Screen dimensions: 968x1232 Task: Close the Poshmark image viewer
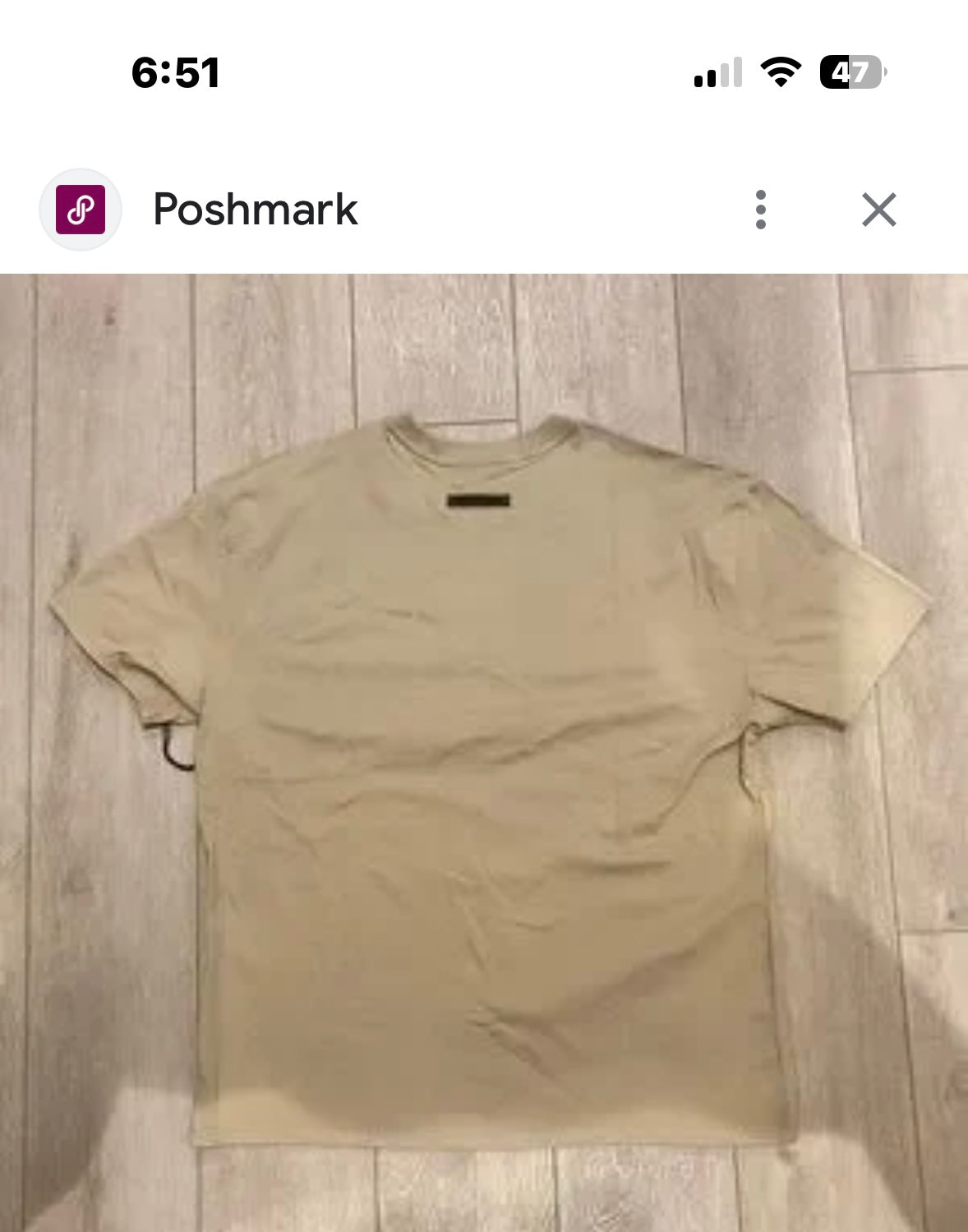point(878,210)
